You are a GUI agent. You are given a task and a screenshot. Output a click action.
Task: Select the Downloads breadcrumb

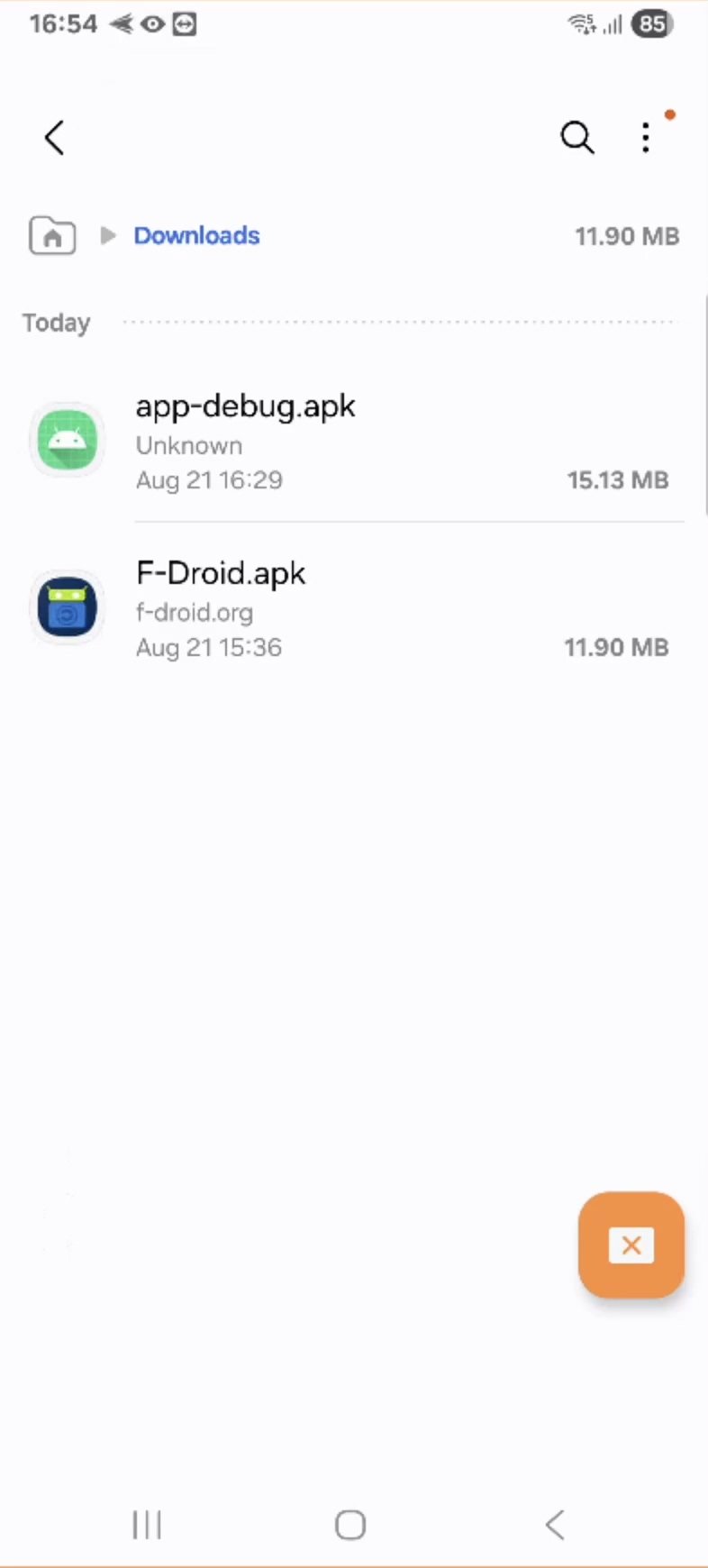(196, 236)
